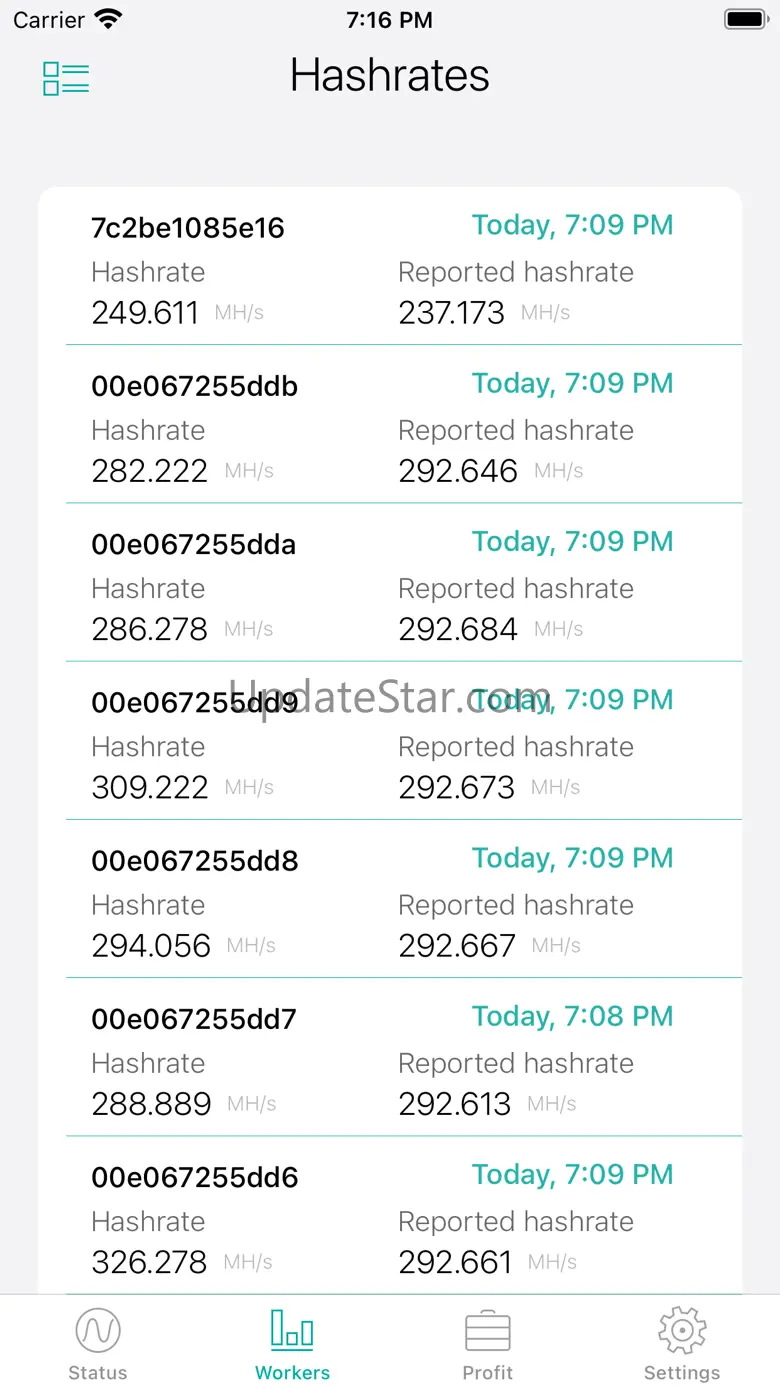Tap worker 00e067255dd9 row
This screenshot has width=780, height=1387.
(390, 740)
